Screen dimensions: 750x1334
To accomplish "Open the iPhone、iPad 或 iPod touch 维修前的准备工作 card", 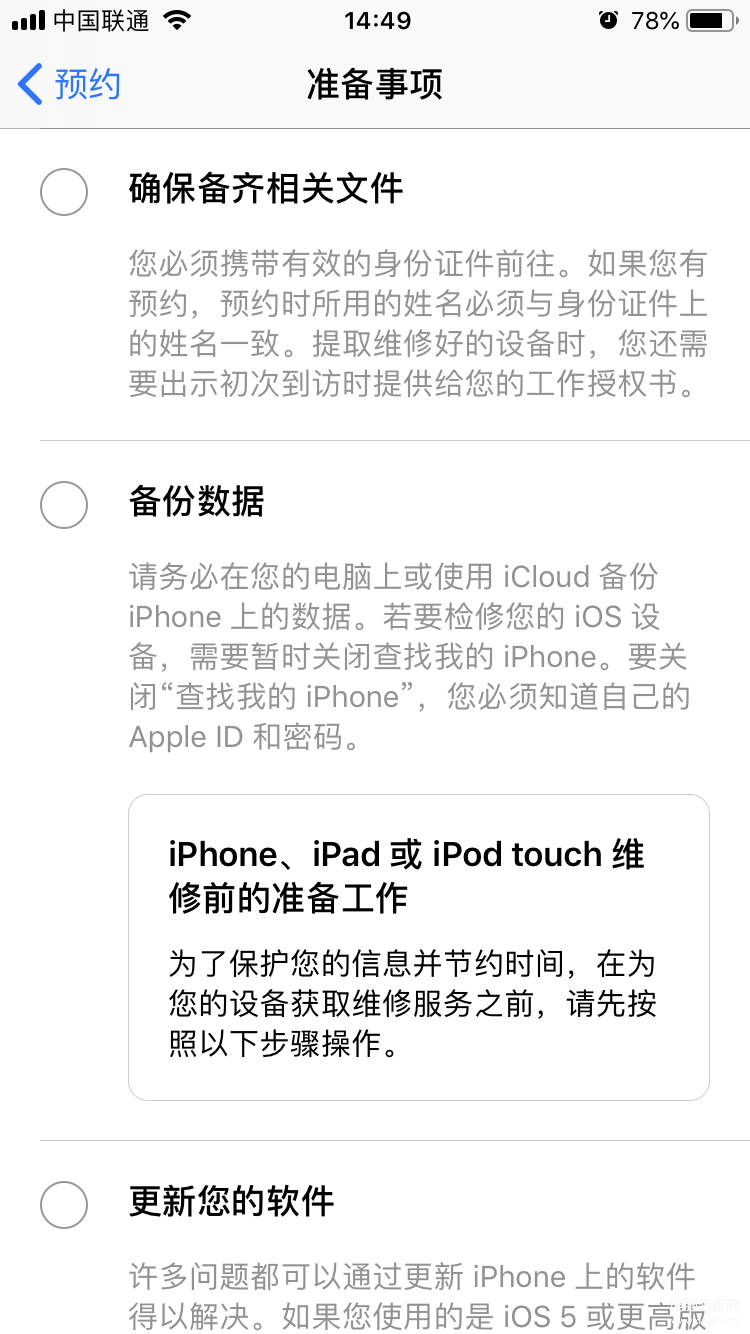I will 418,946.
